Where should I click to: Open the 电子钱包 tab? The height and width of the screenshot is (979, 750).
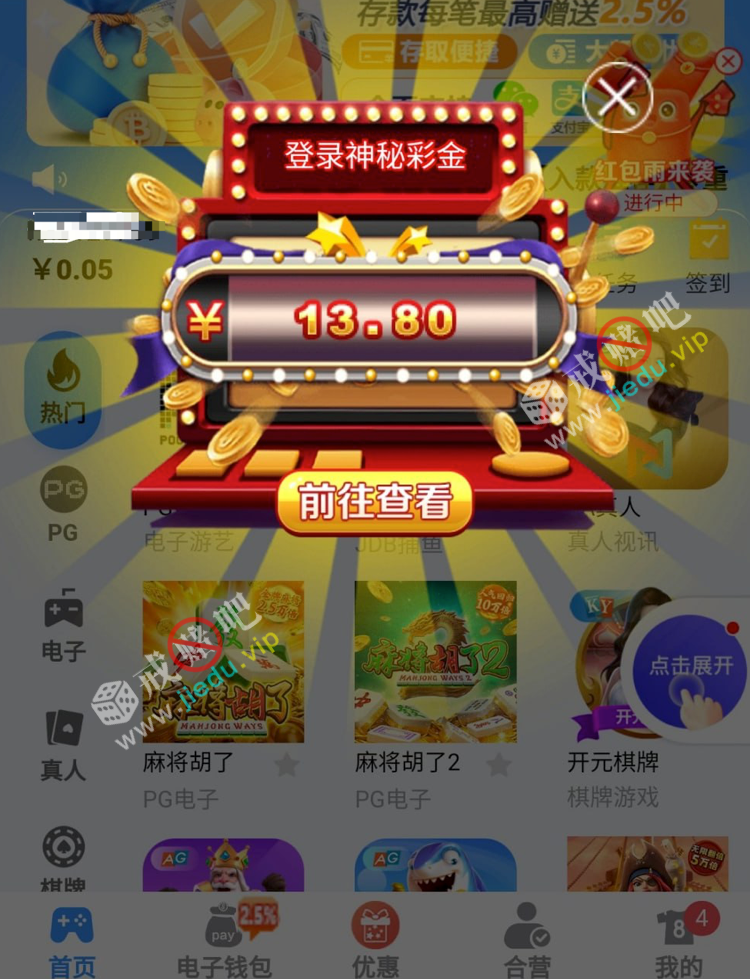pos(225,940)
